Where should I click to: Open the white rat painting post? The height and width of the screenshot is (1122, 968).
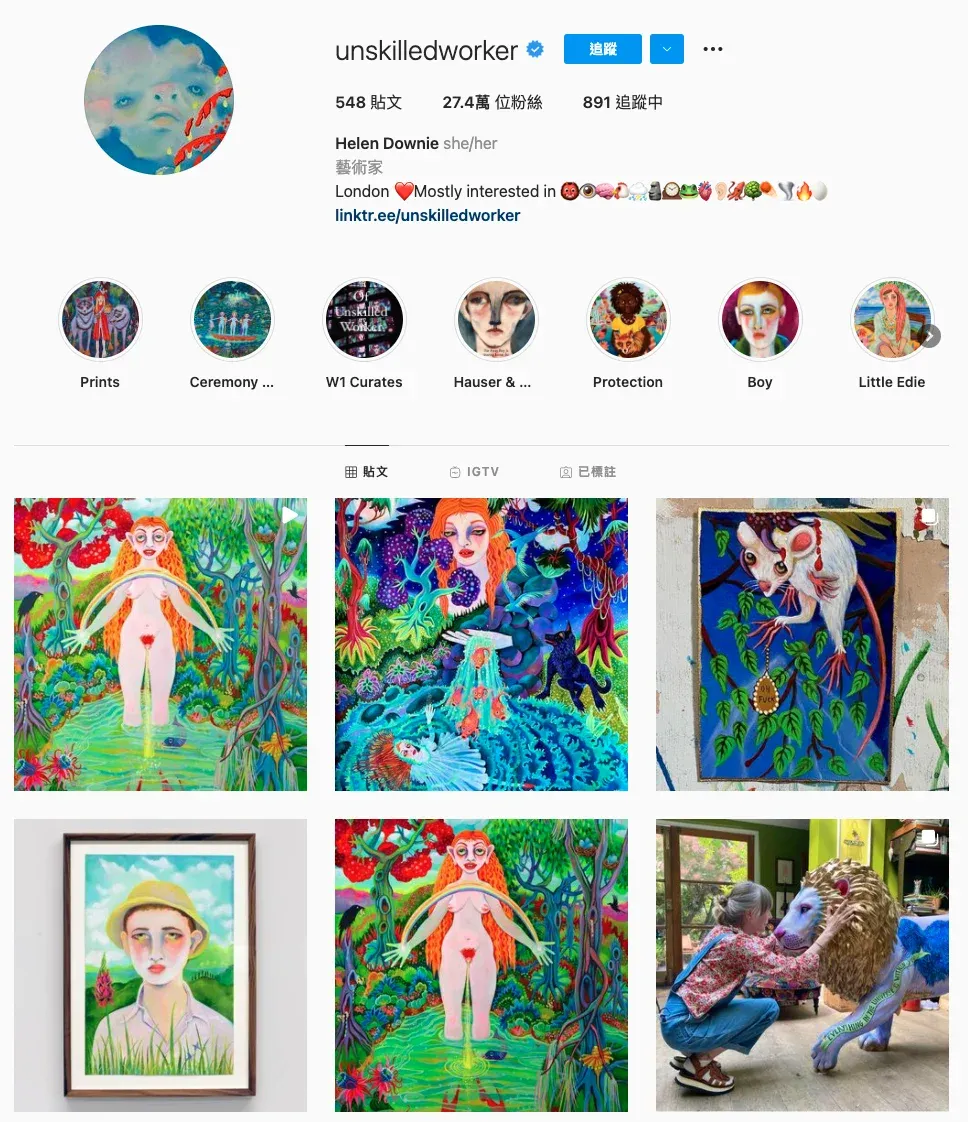(x=802, y=645)
